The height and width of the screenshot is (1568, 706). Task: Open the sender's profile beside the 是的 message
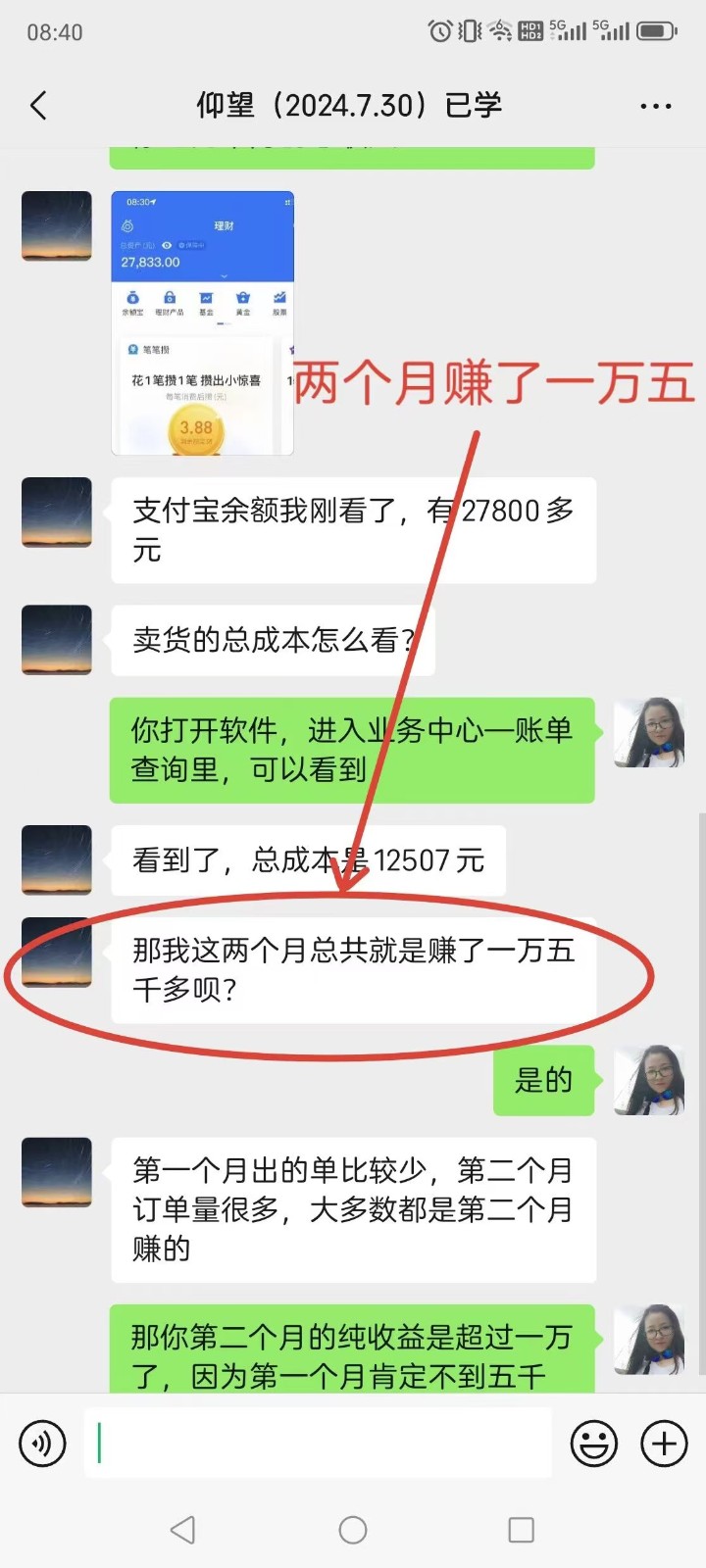648,1080
